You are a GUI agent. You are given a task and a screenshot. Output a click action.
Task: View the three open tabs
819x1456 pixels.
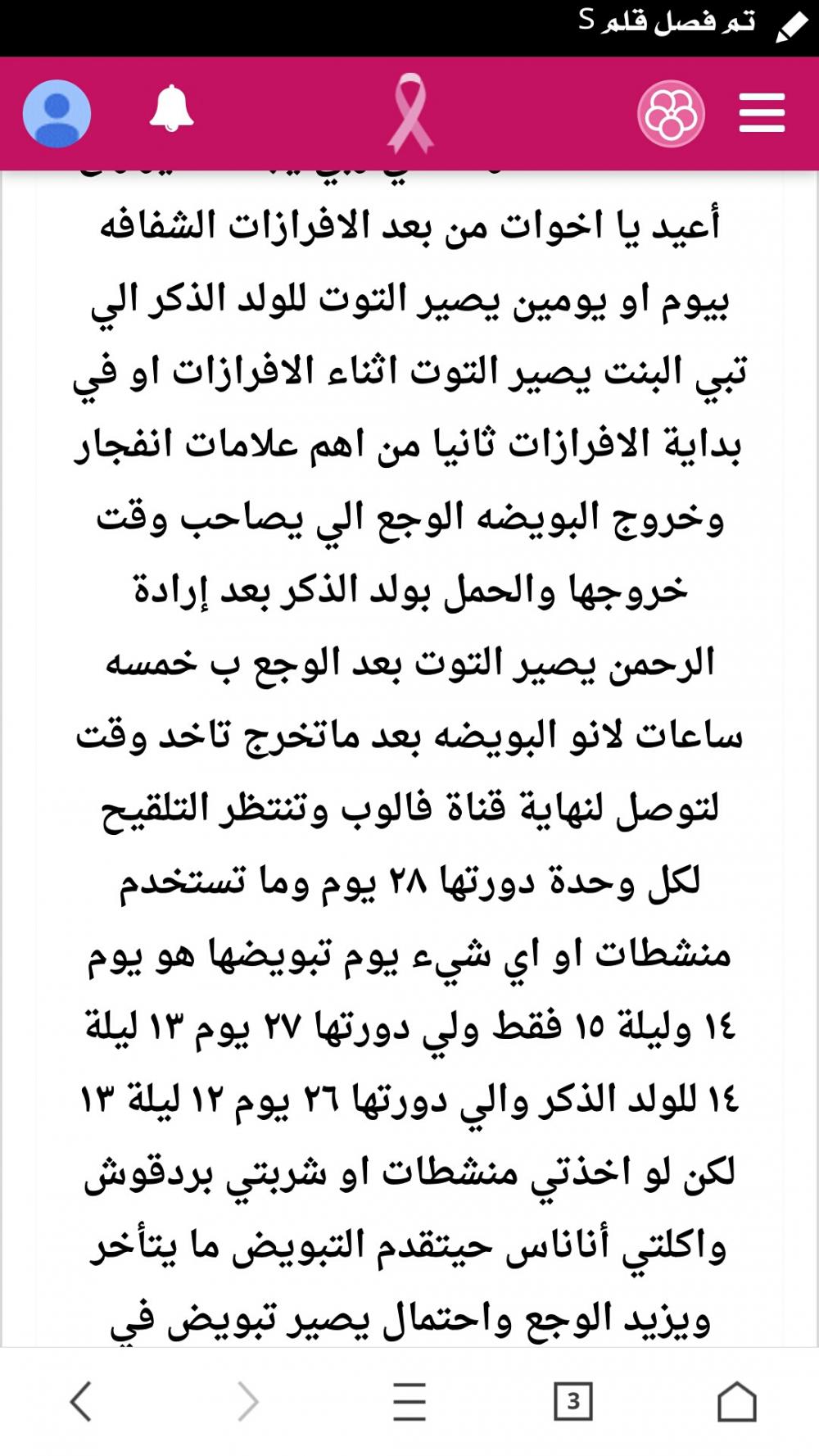pyautogui.click(x=572, y=1401)
